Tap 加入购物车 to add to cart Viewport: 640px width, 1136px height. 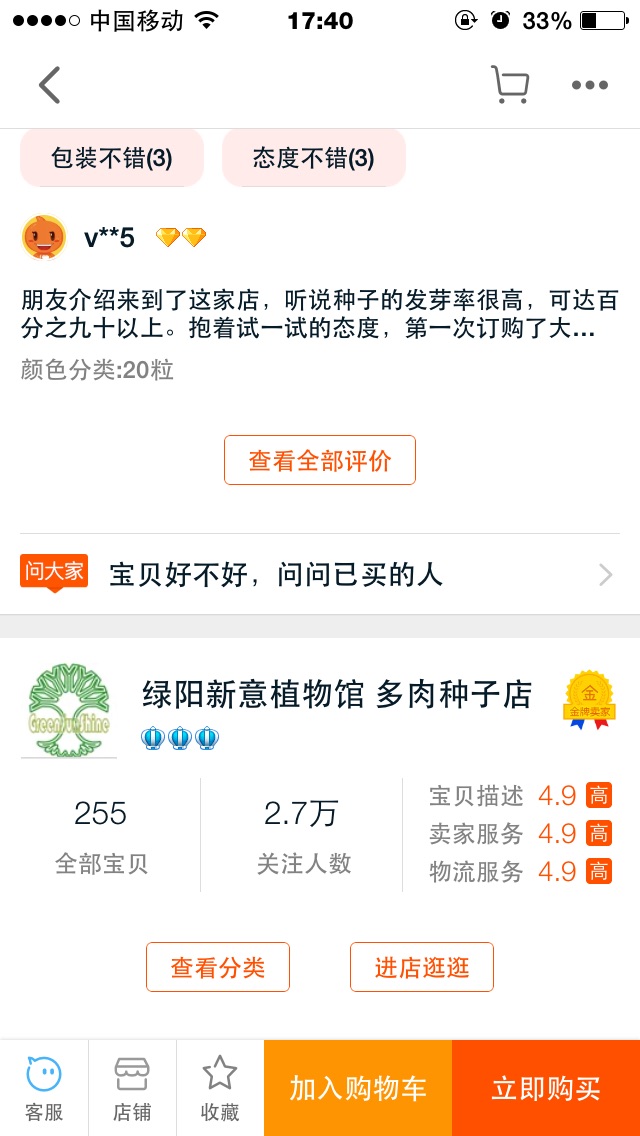click(x=358, y=1088)
